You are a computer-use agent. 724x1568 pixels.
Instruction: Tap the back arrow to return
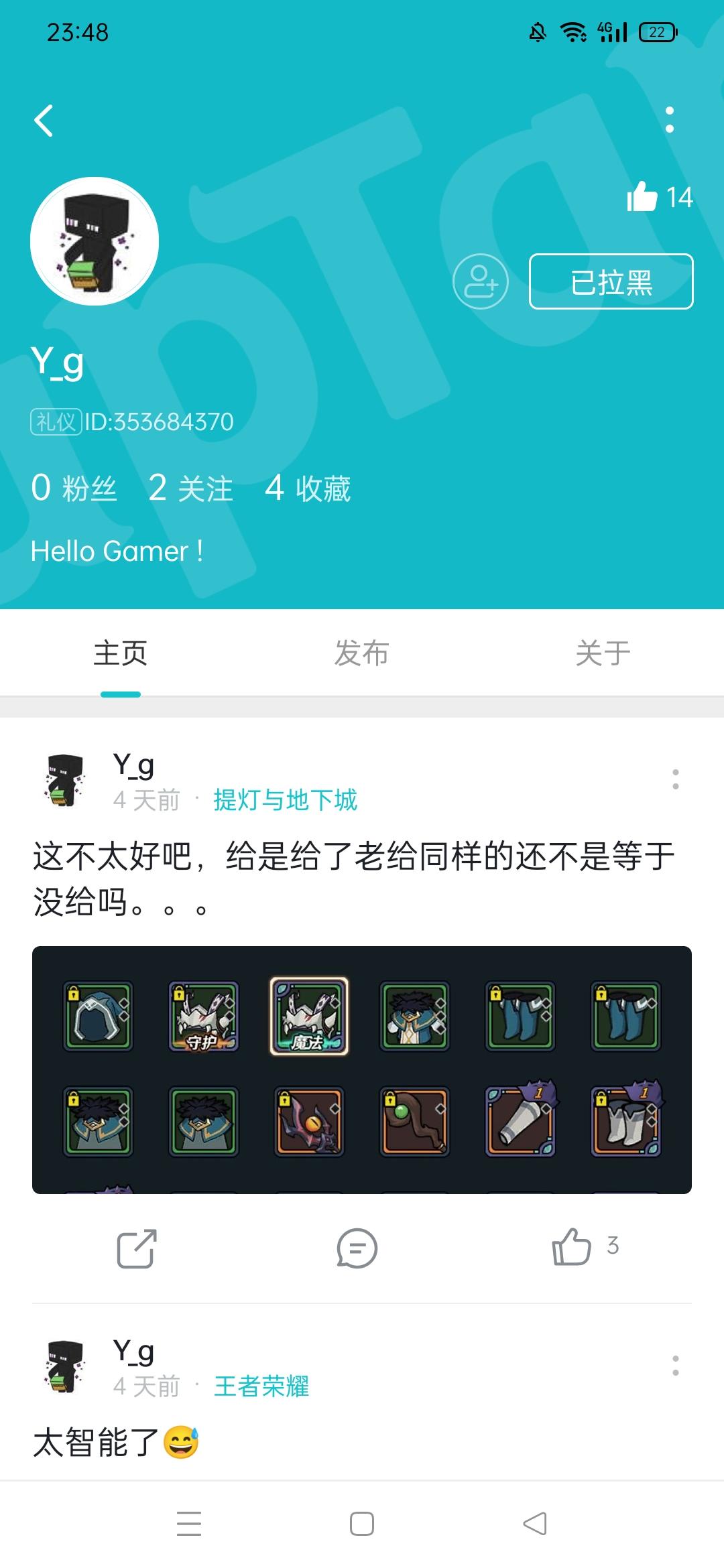[44, 121]
